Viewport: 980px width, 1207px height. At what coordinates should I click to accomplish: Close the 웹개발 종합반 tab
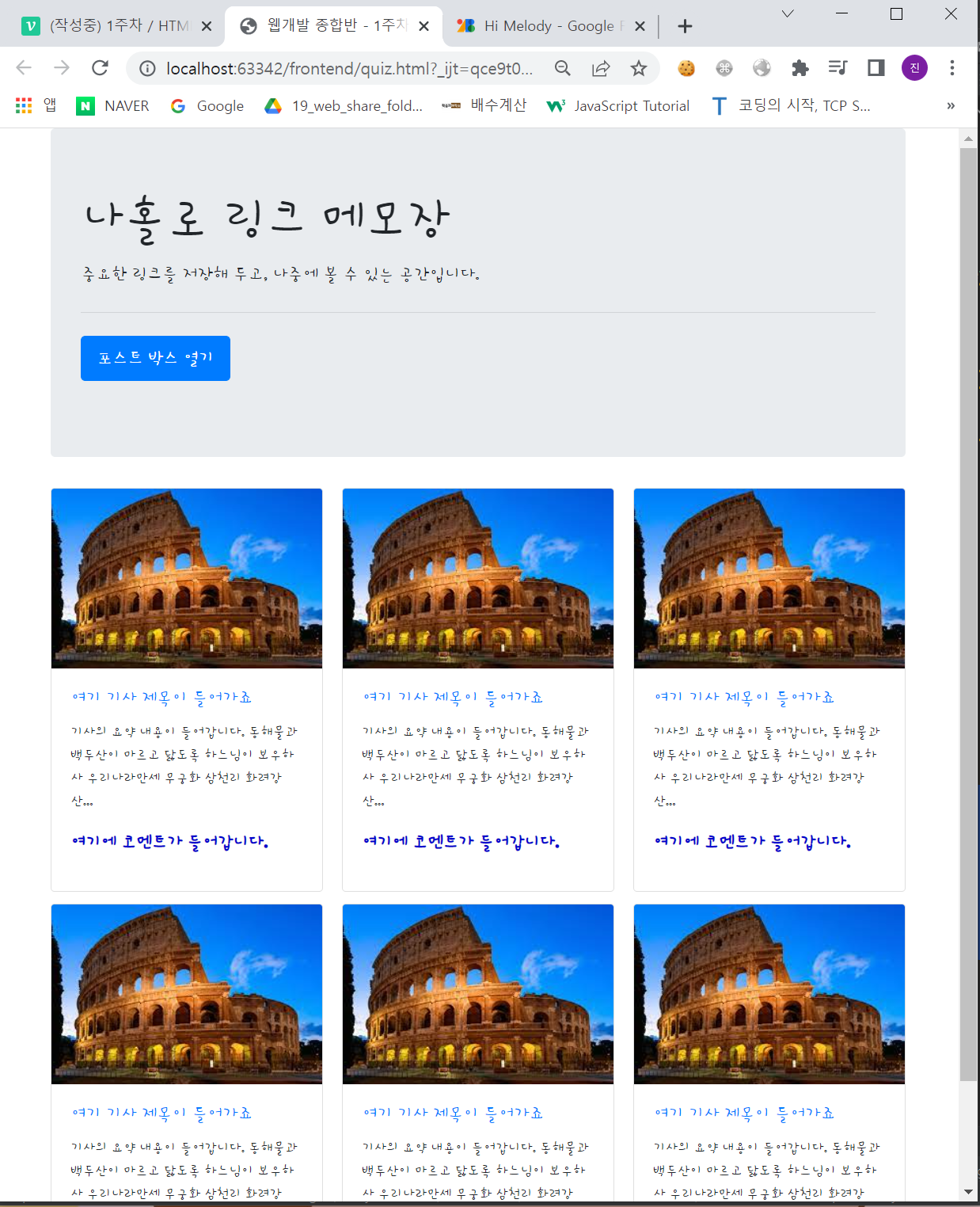click(x=424, y=26)
